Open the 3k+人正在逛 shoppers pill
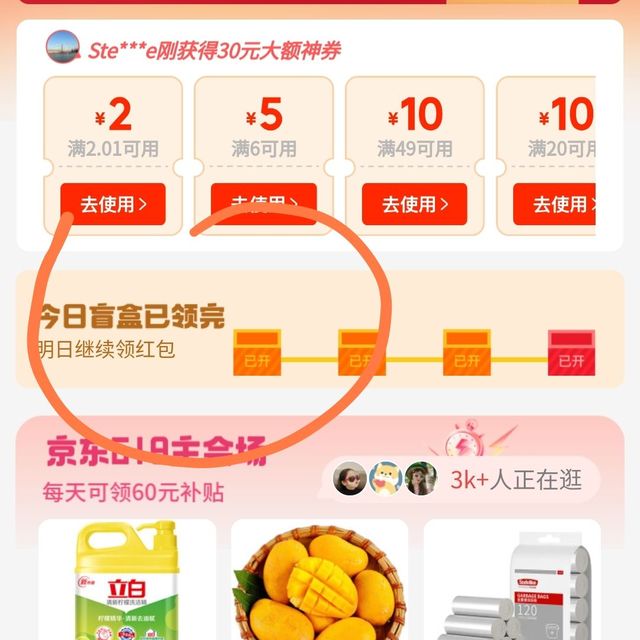Image resolution: width=640 pixels, height=640 pixels. (x=466, y=480)
